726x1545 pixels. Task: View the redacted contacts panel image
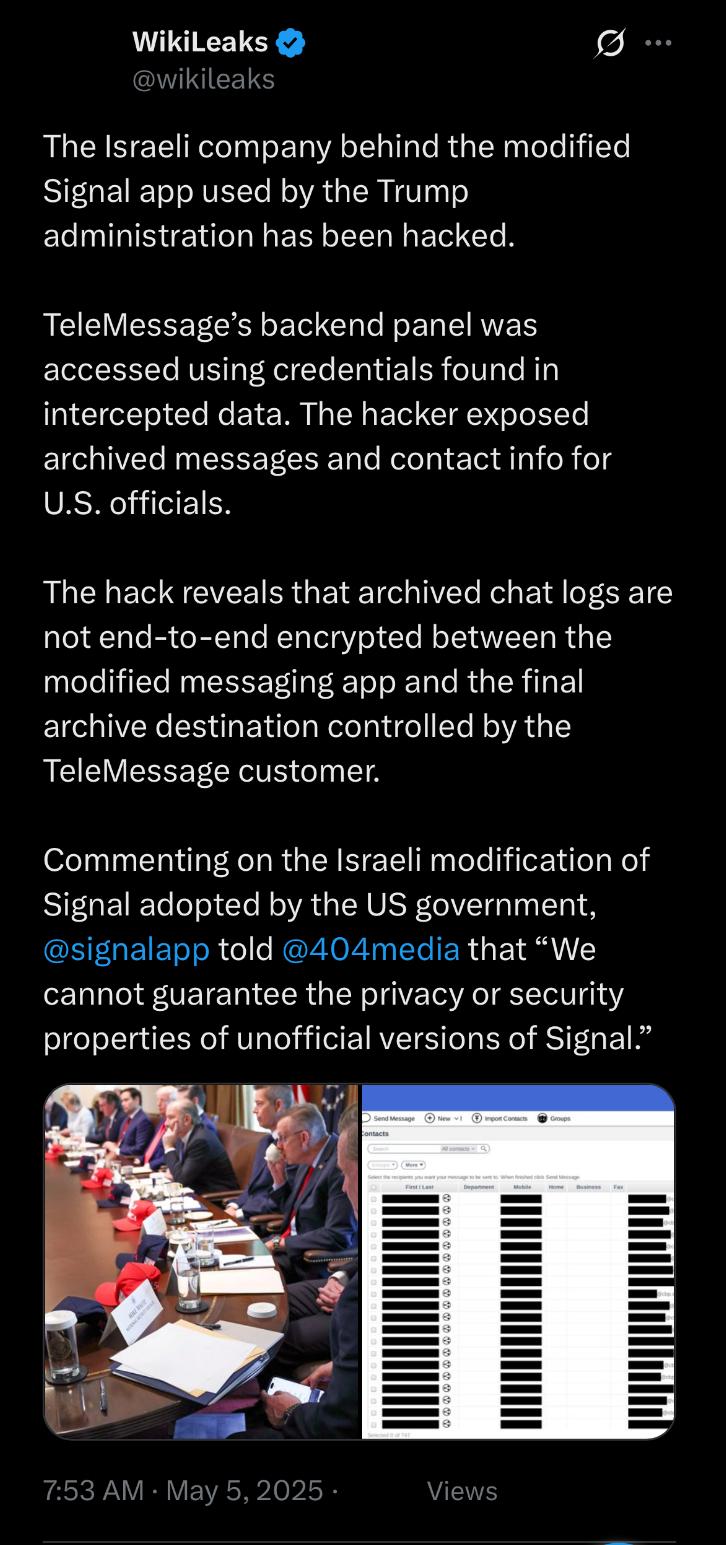[x=518, y=1261]
